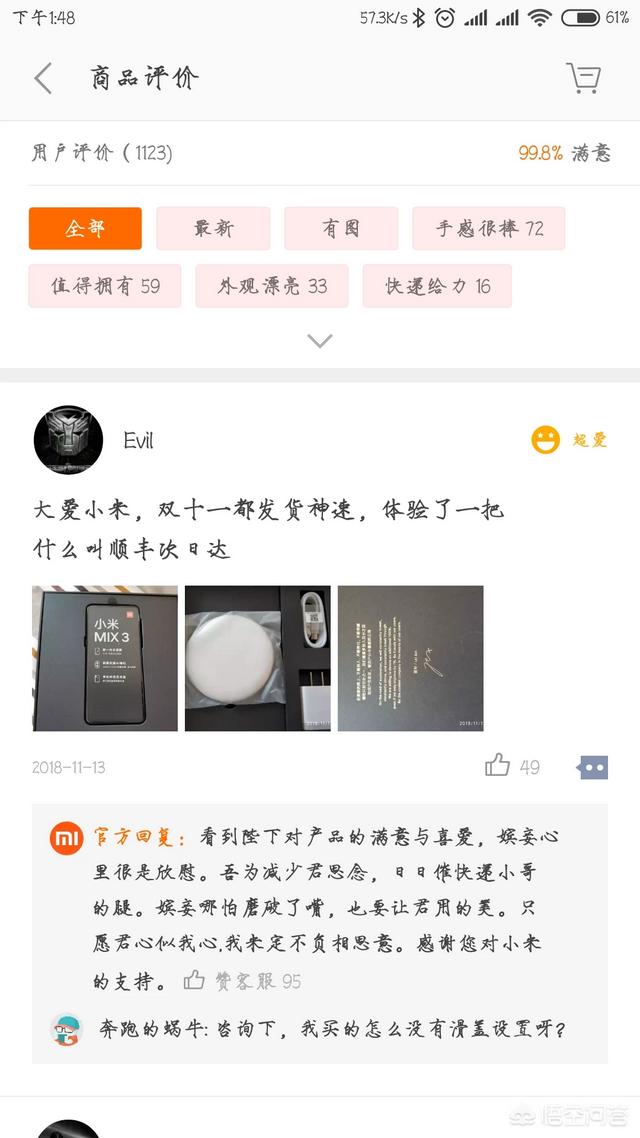The height and width of the screenshot is (1138, 640).
Task: Open Evil's third review photo
Action: [x=410, y=658]
